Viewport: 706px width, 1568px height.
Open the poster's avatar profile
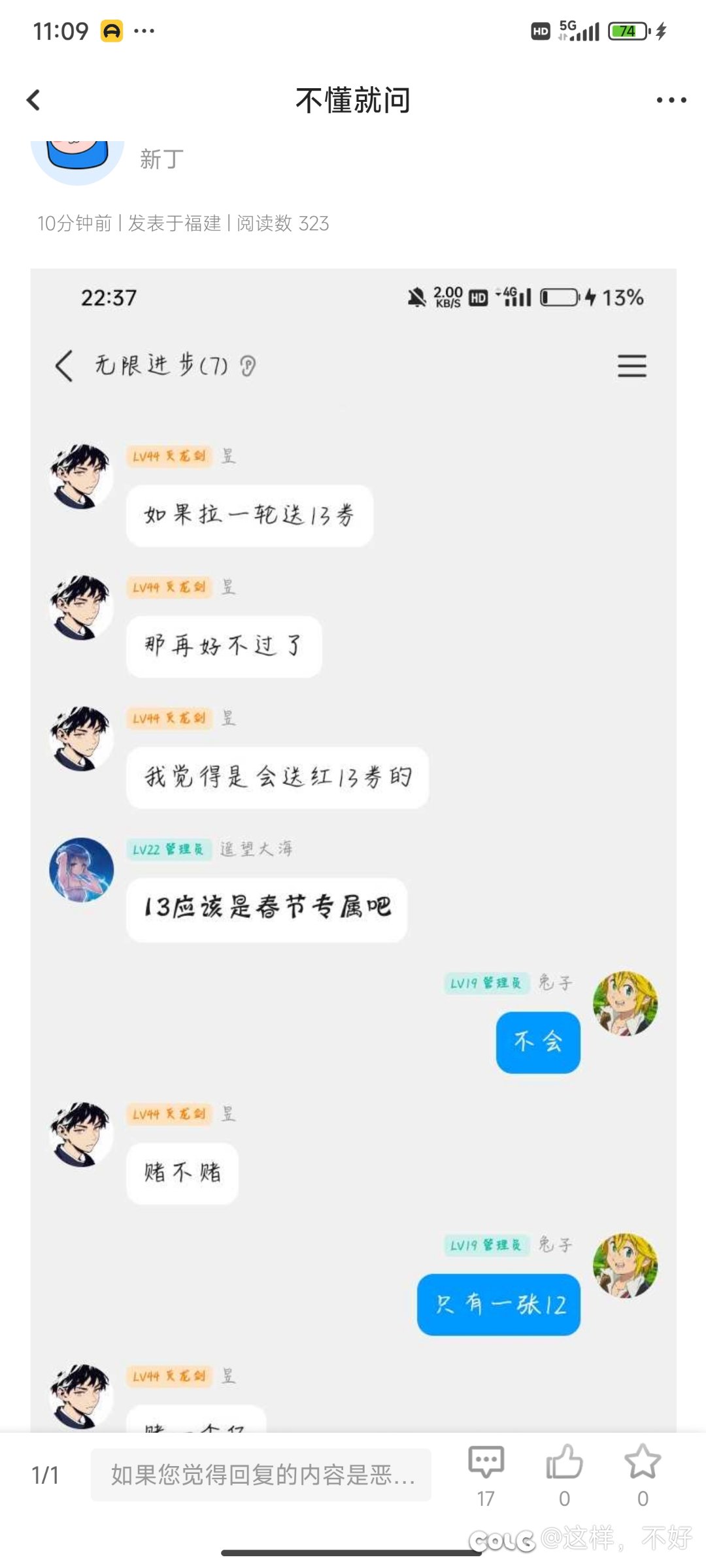(77, 159)
